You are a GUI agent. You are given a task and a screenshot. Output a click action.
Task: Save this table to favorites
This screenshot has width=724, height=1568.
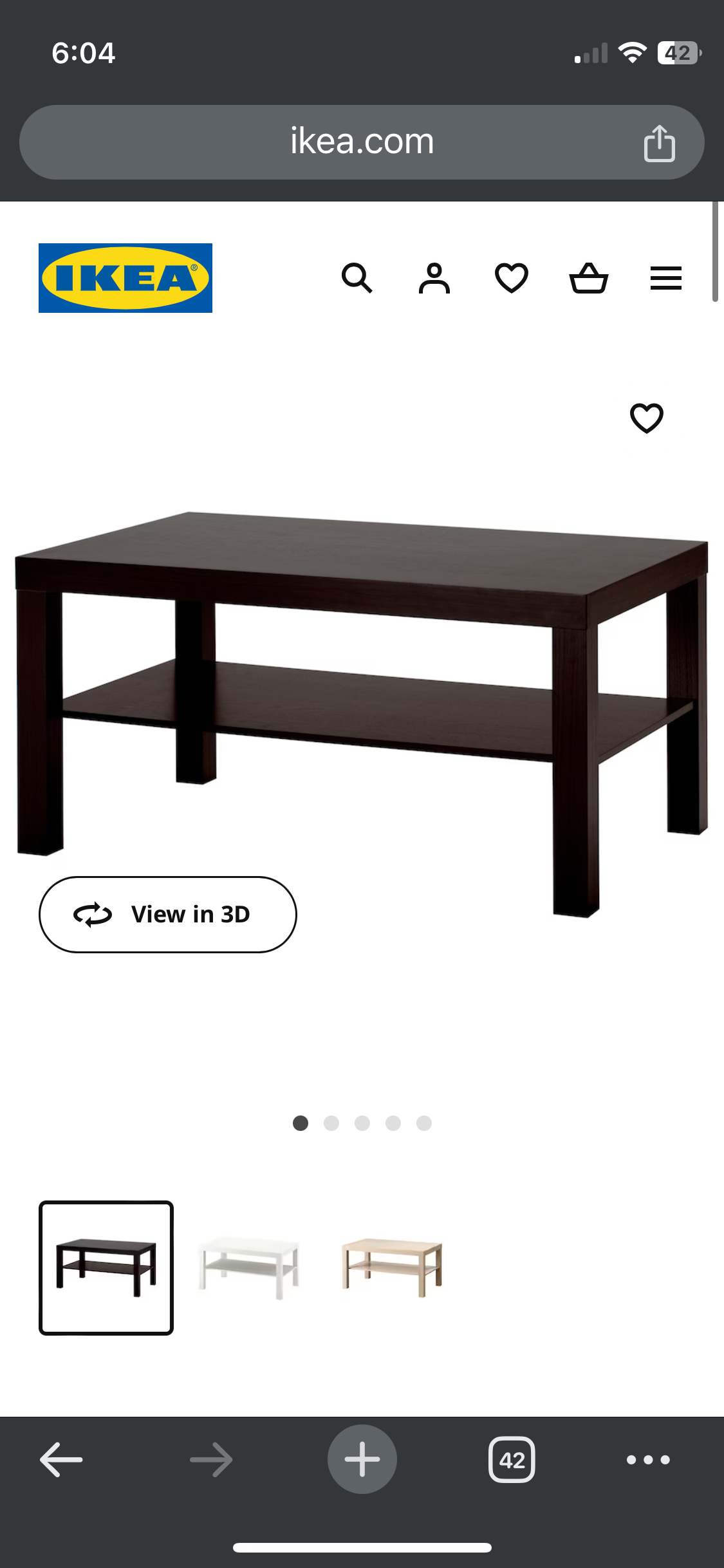click(x=647, y=418)
